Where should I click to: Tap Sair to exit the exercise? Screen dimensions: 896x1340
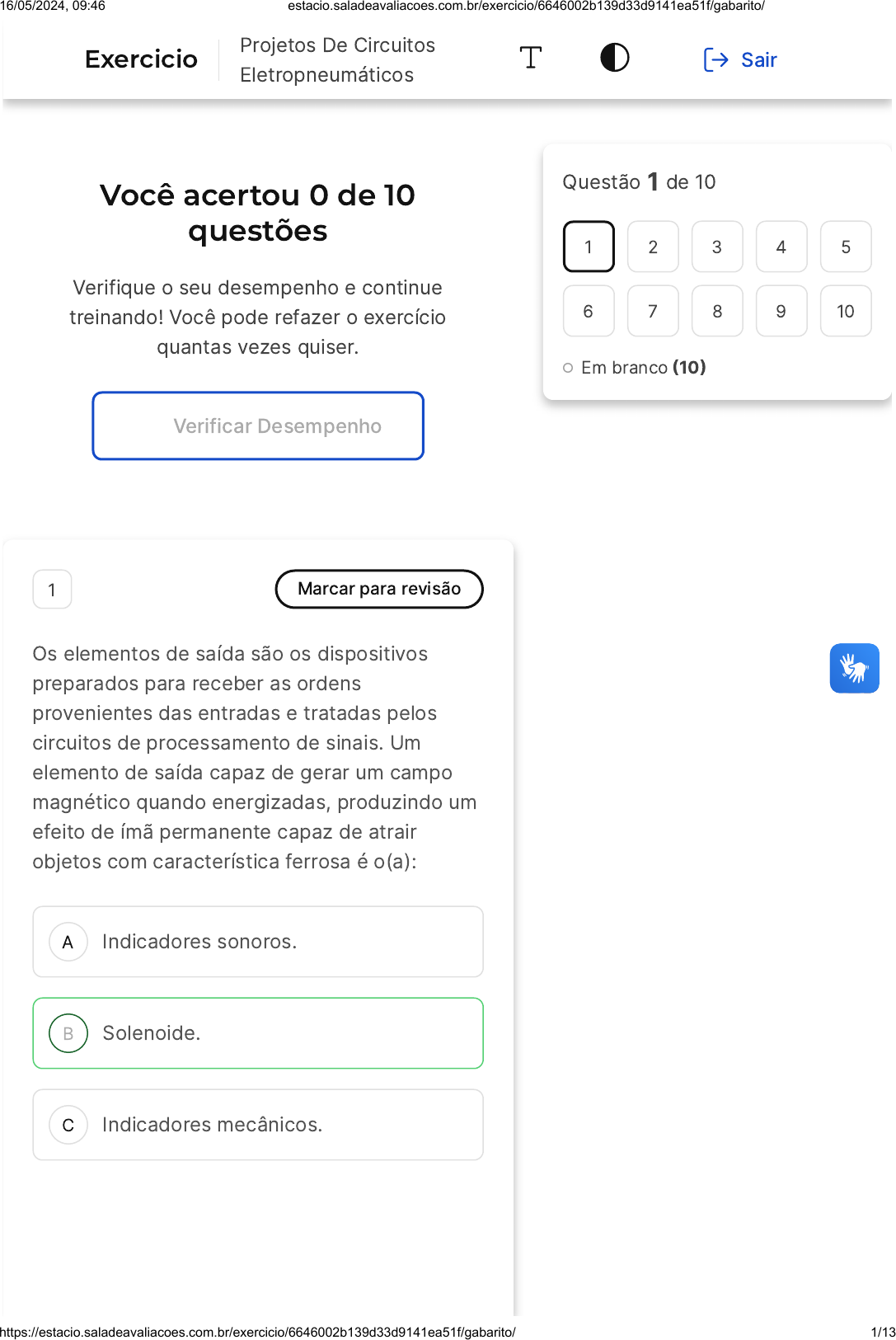740,59
